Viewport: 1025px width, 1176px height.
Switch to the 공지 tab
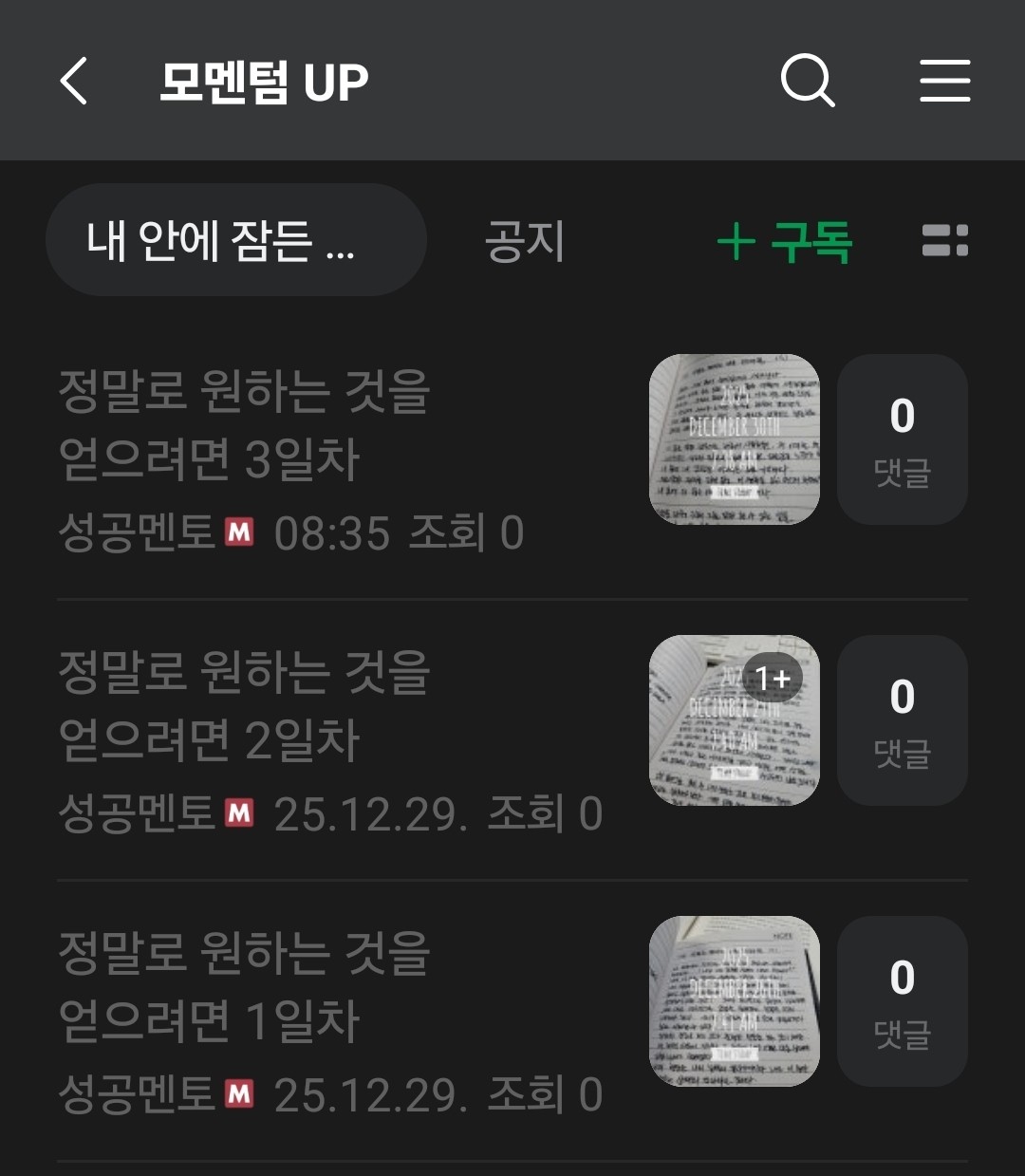(524, 241)
